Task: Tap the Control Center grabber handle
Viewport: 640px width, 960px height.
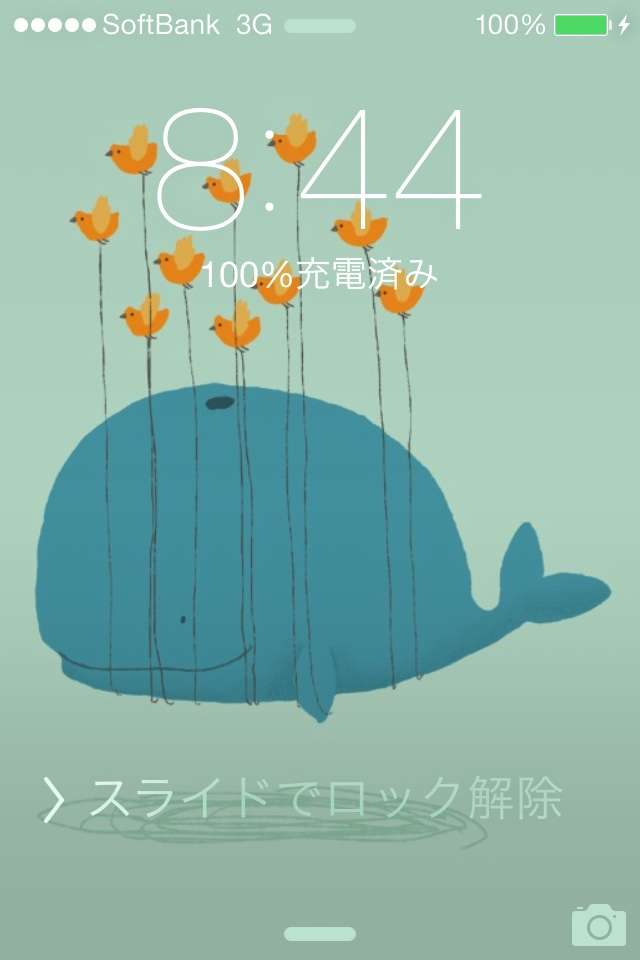Action: coord(320,934)
